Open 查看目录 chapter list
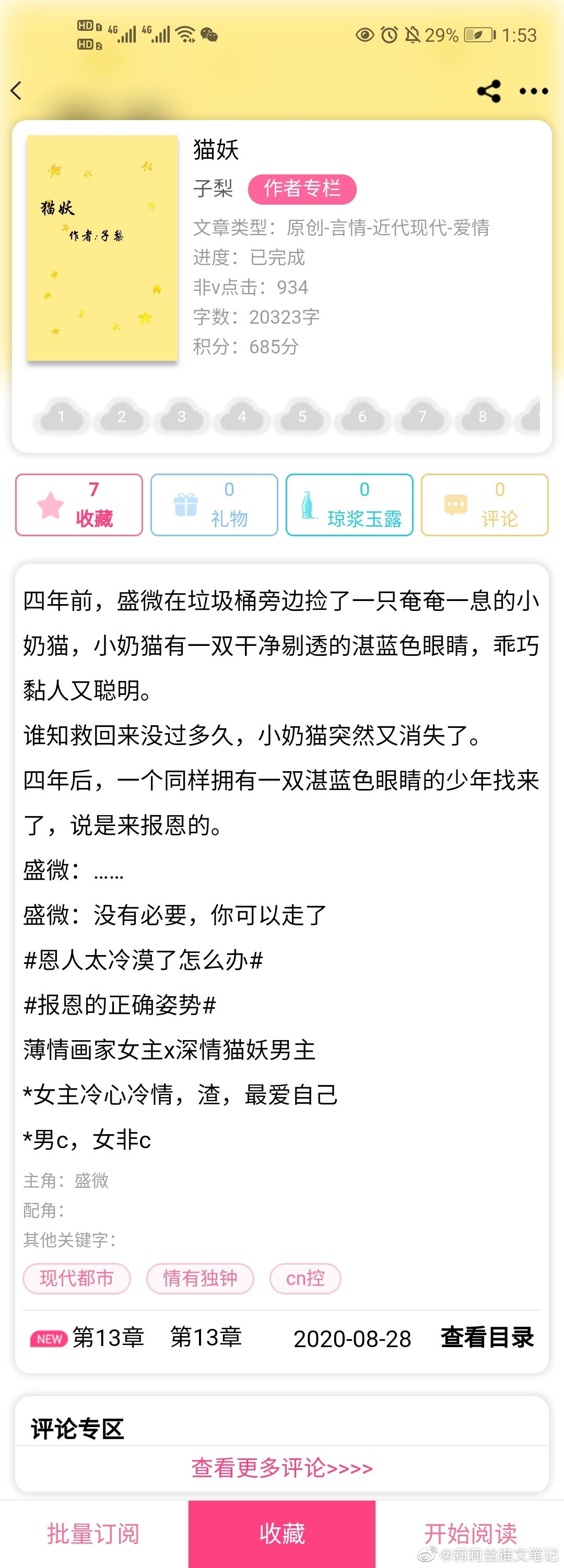This screenshot has width=564, height=1568. [x=487, y=1337]
